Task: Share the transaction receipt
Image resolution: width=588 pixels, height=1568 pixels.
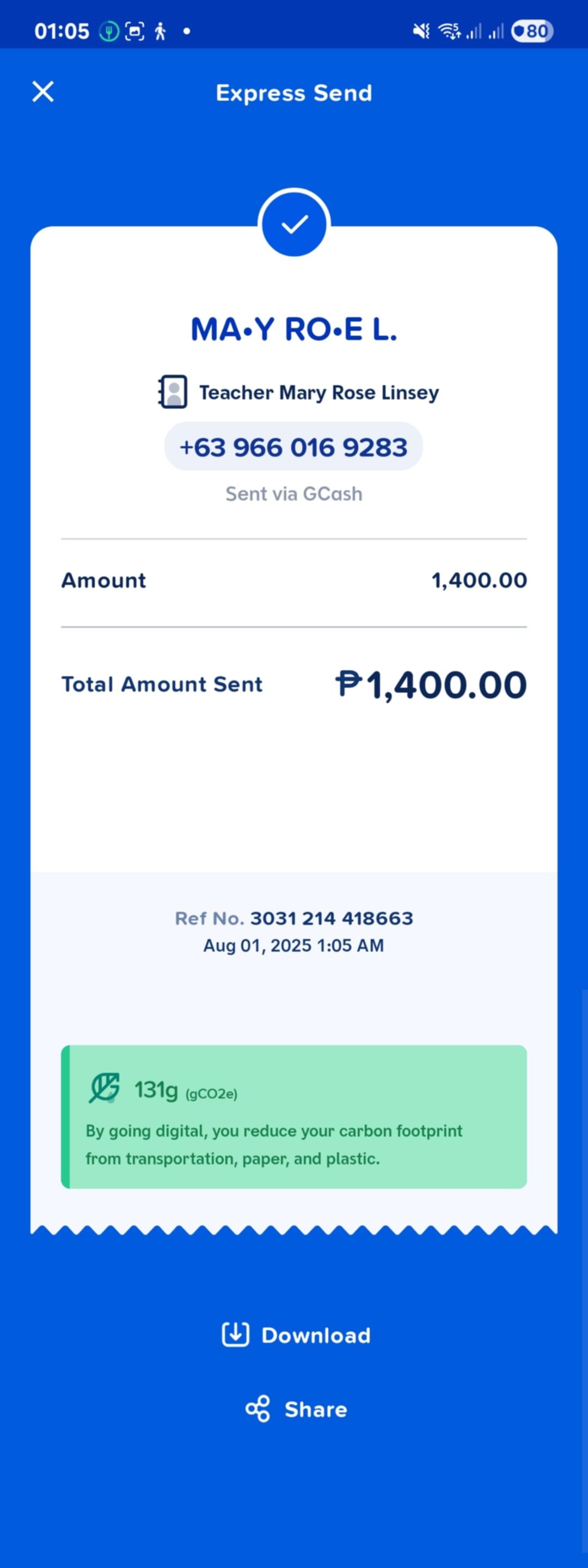Action: click(296, 1409)
